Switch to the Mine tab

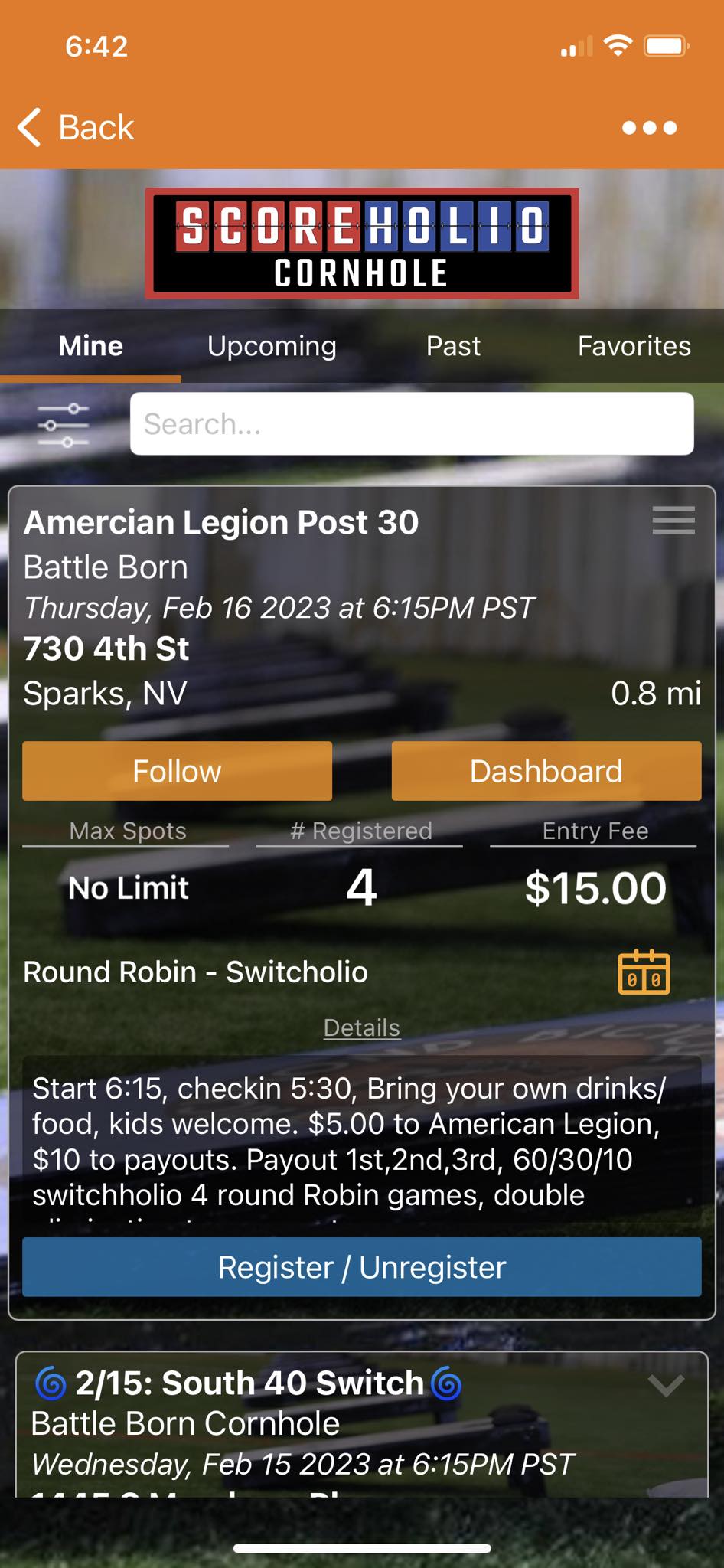pos(90,346)
